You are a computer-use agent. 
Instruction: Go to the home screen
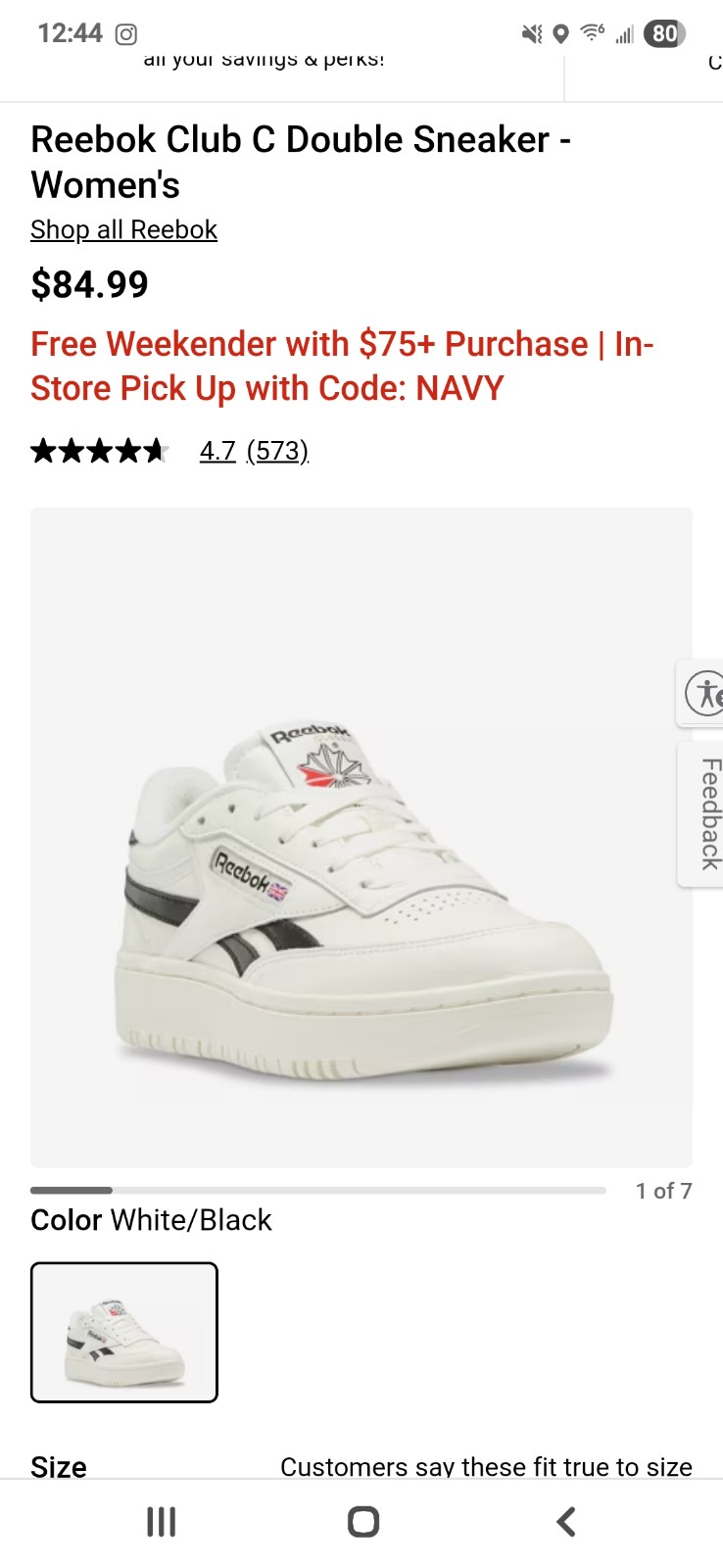click(362, 1522)
